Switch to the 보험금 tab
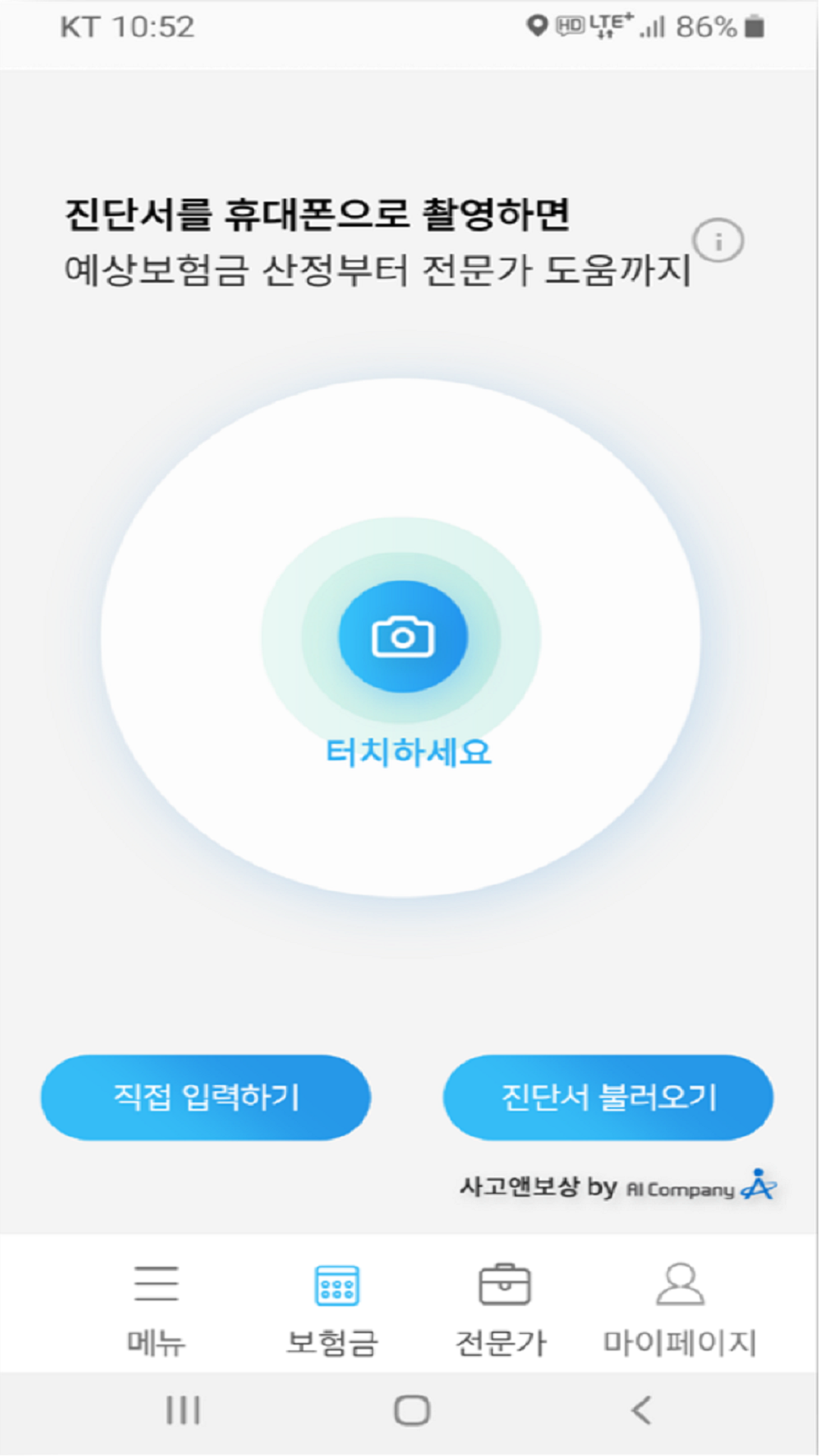Viewport: 819px width, 1456px height. (x=334, y=1308)
